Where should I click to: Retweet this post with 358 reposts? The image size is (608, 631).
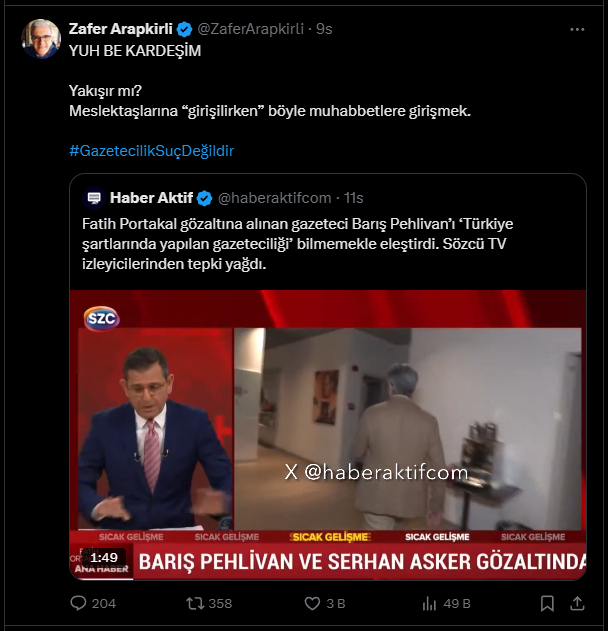point(195,603)
